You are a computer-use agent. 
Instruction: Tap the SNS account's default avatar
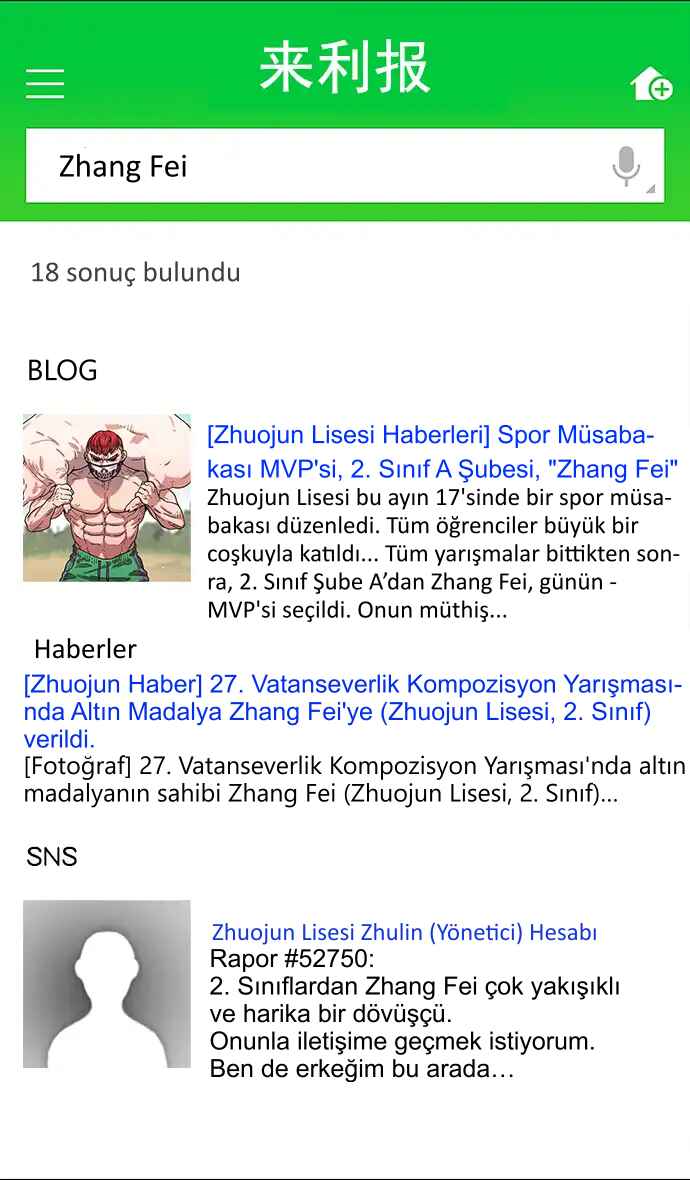pos(107,984)
